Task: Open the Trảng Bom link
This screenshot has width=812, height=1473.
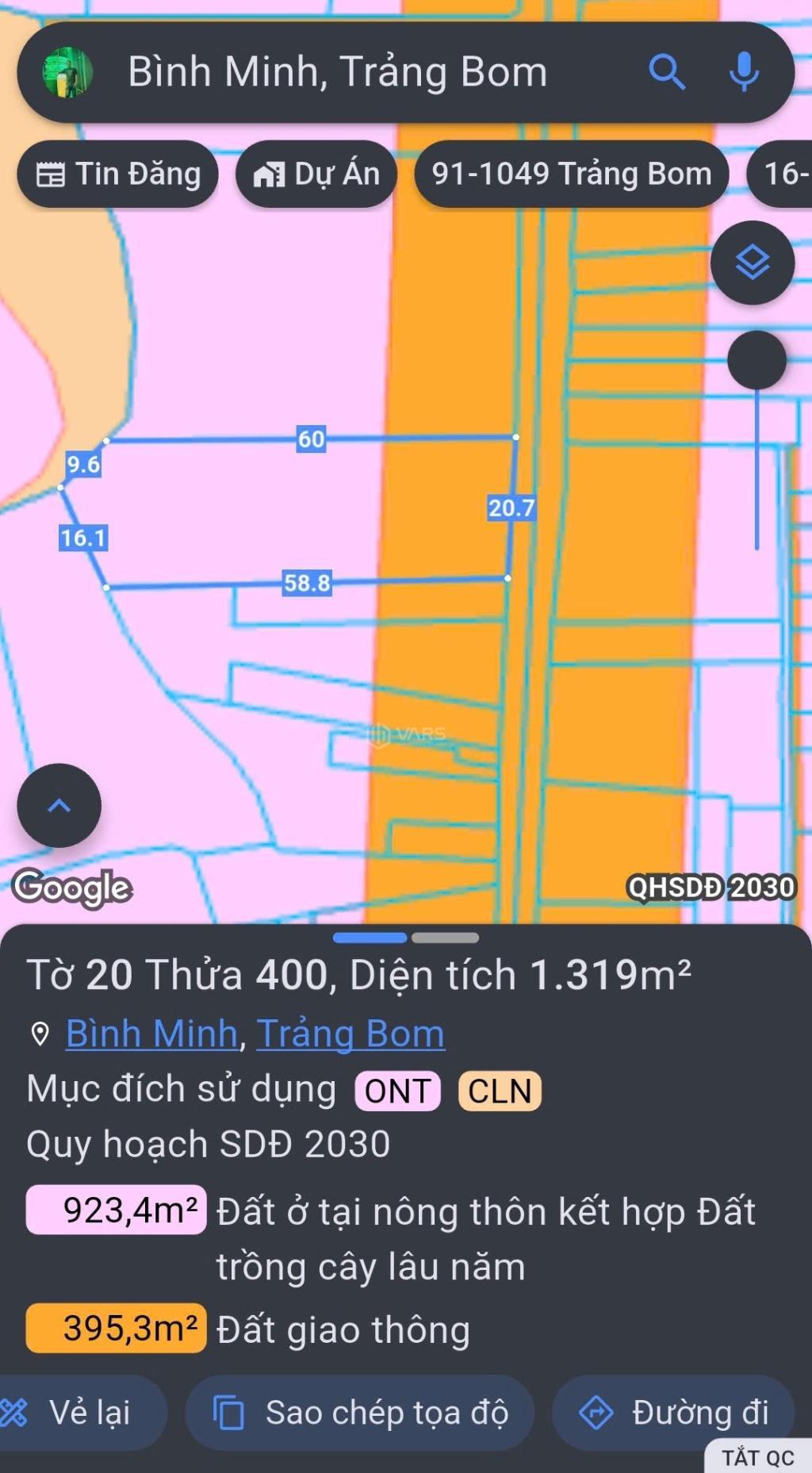Action: tap(350, 1034)
